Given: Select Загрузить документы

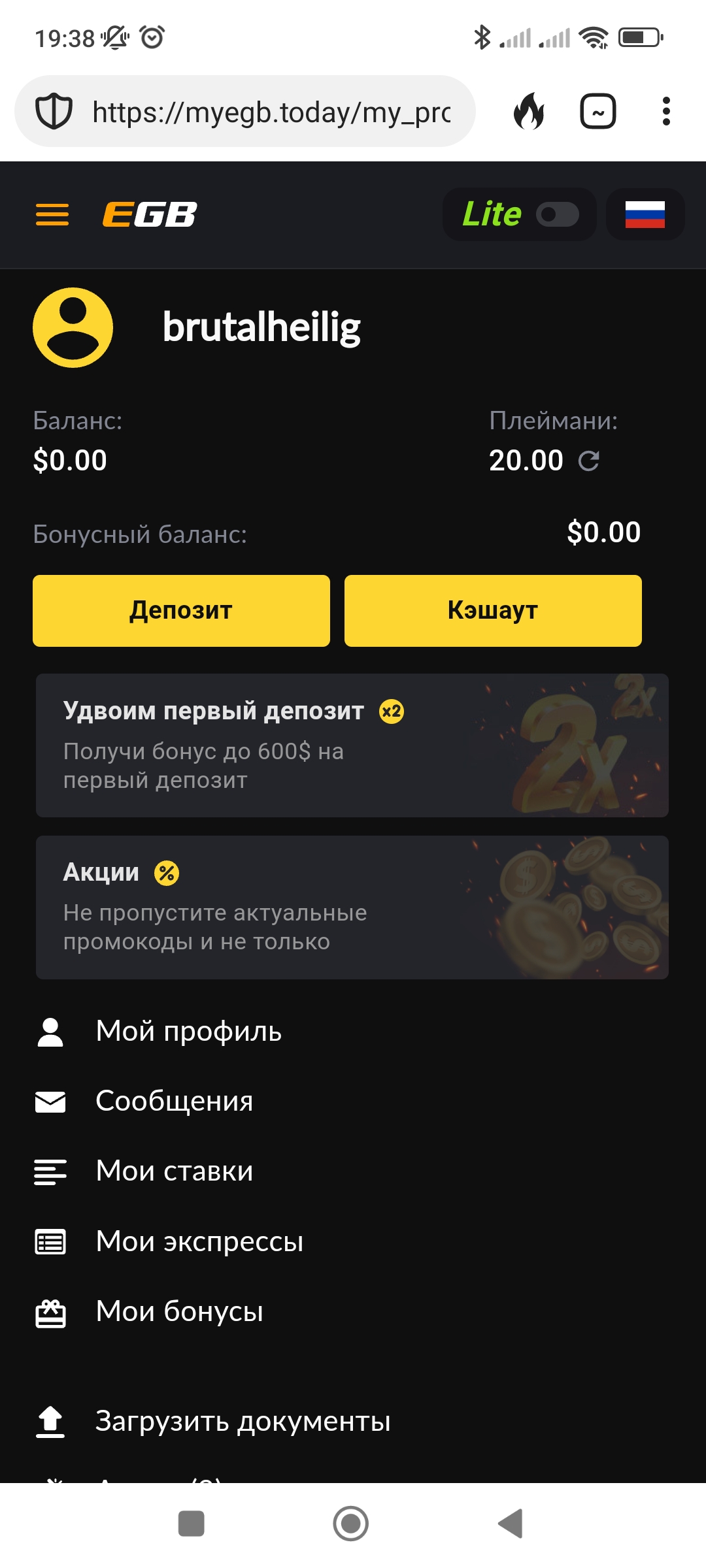Looking at the screenshot, I should click(243, 1421).
